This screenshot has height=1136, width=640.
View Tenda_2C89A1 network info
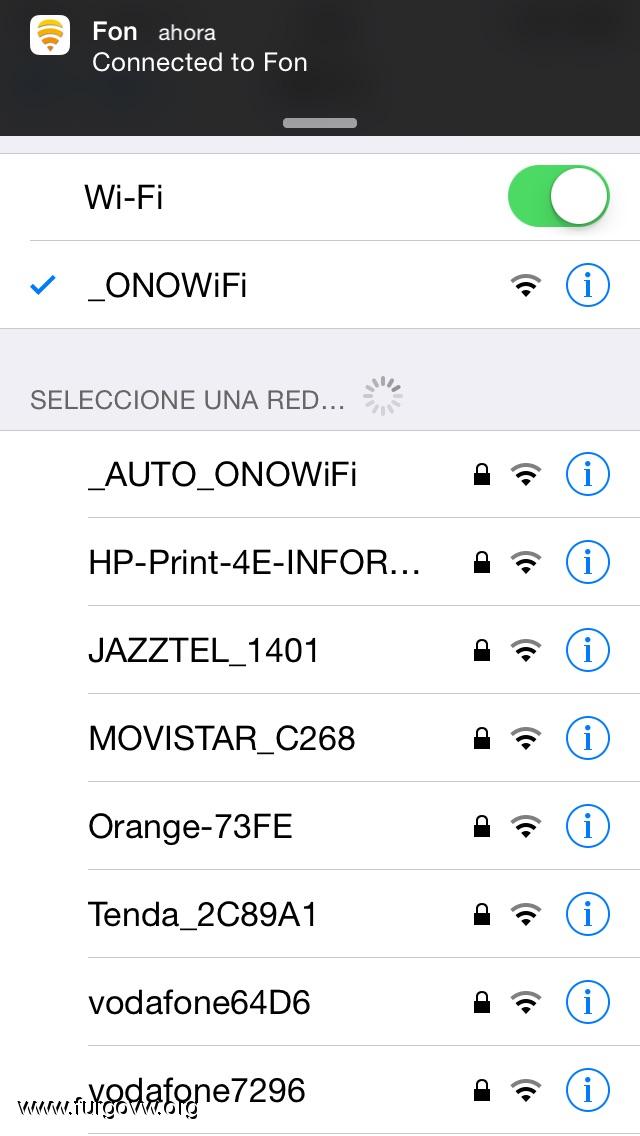[587, 914]
